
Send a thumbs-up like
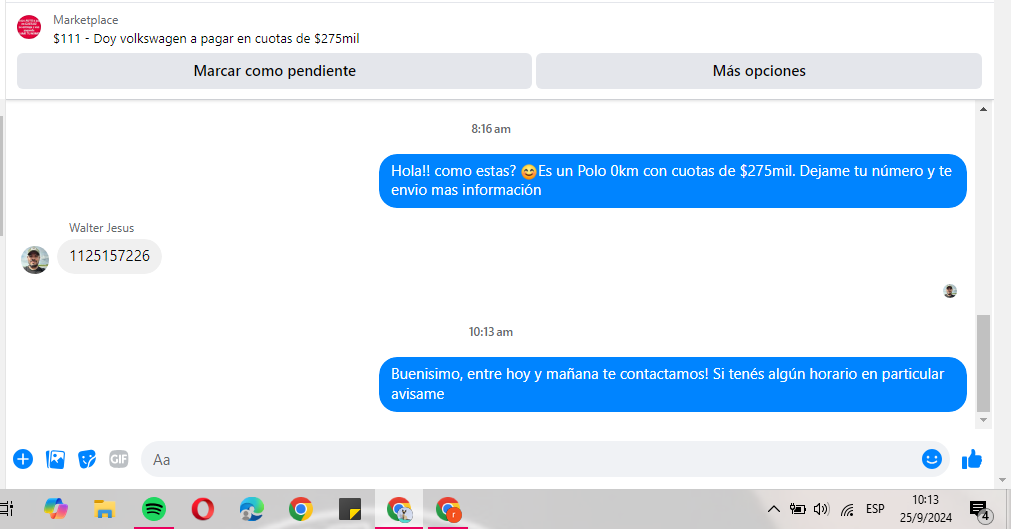pyautogui.click(x=972, y=459)
